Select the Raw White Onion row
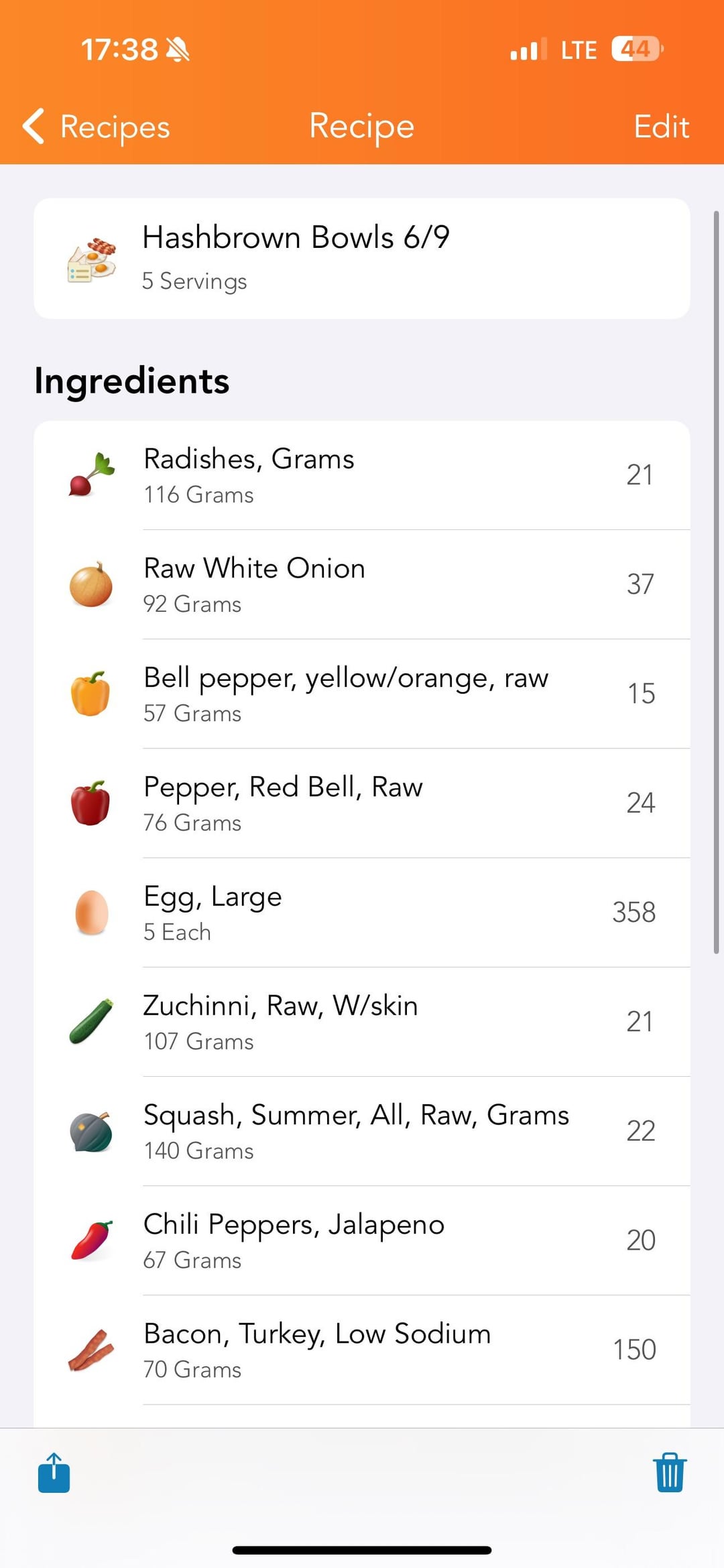Viewport: 724px width, 1568px height. 362,584
